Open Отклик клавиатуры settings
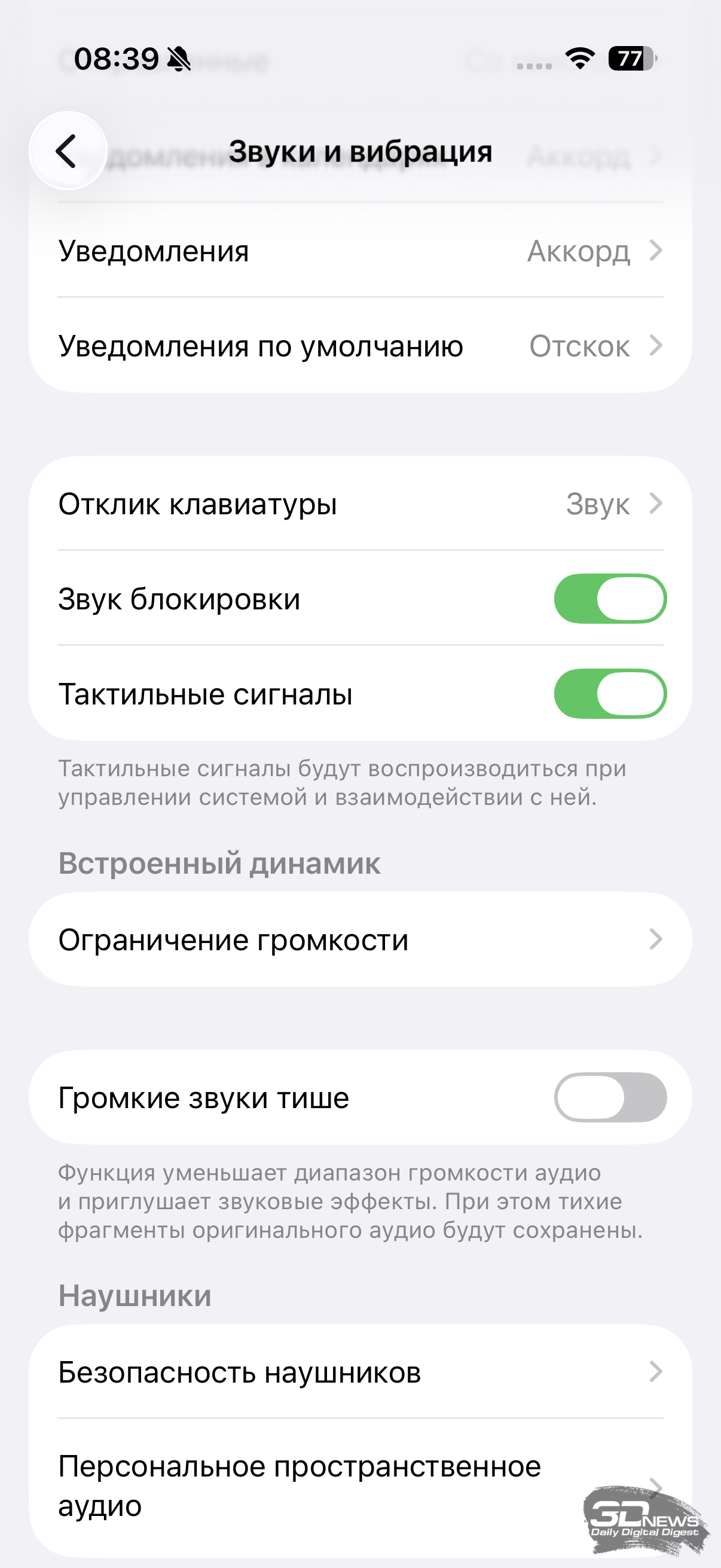721x1568 pixels. (360, 504)
